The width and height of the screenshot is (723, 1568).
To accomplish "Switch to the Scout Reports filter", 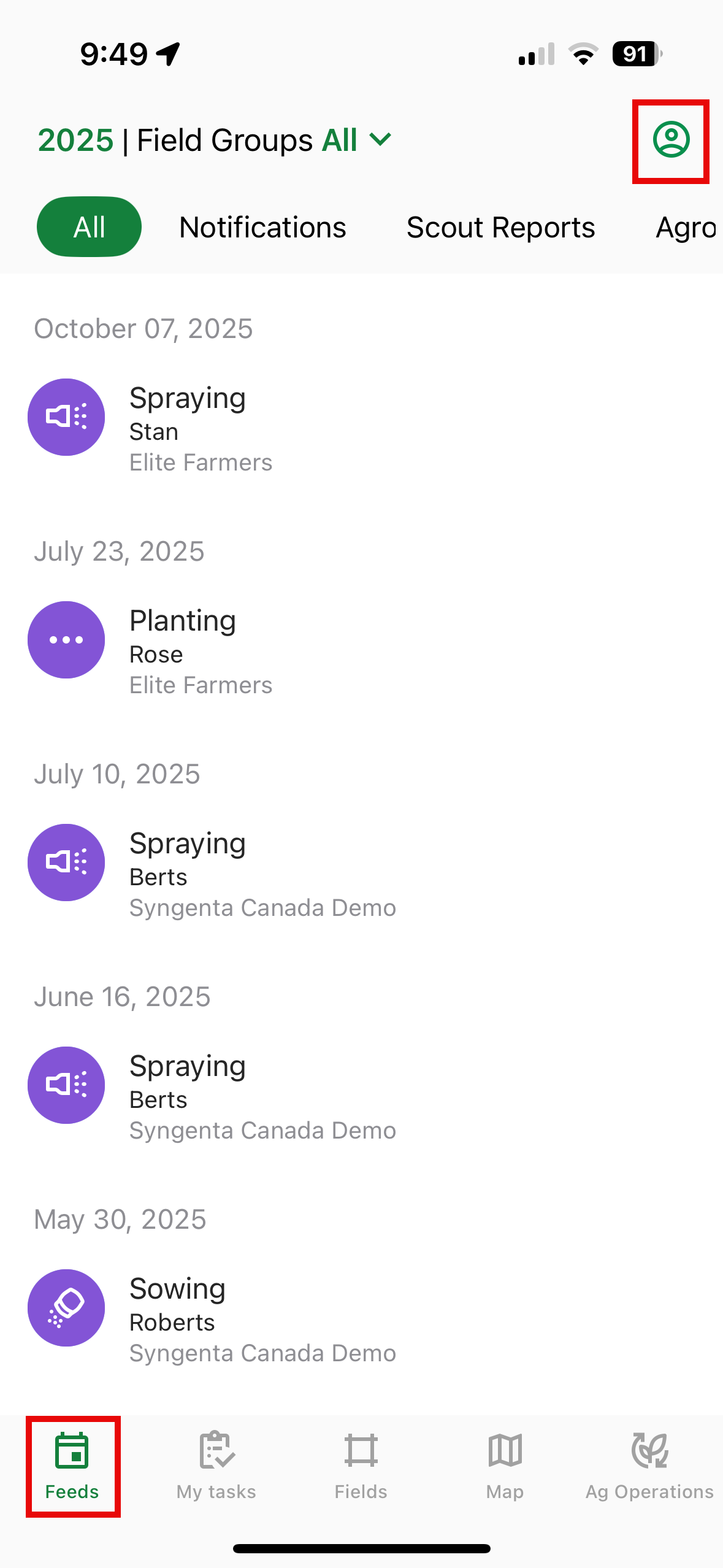I will click(x=500, y=228).
